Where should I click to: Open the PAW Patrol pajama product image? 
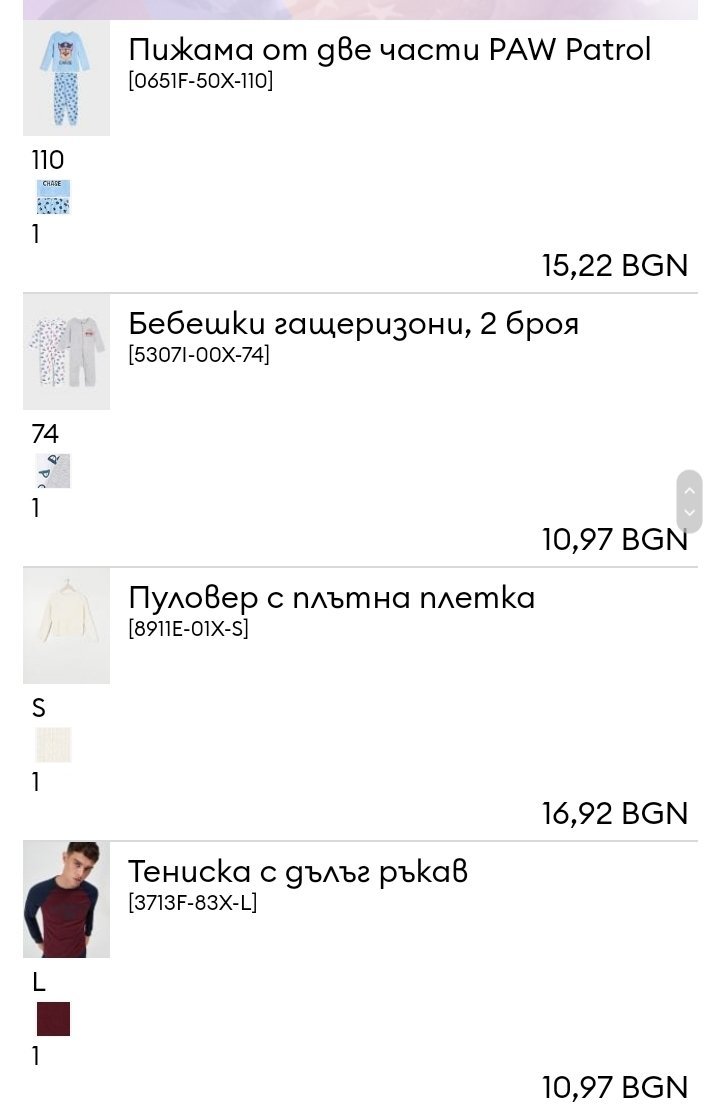(x=66, y=79)
